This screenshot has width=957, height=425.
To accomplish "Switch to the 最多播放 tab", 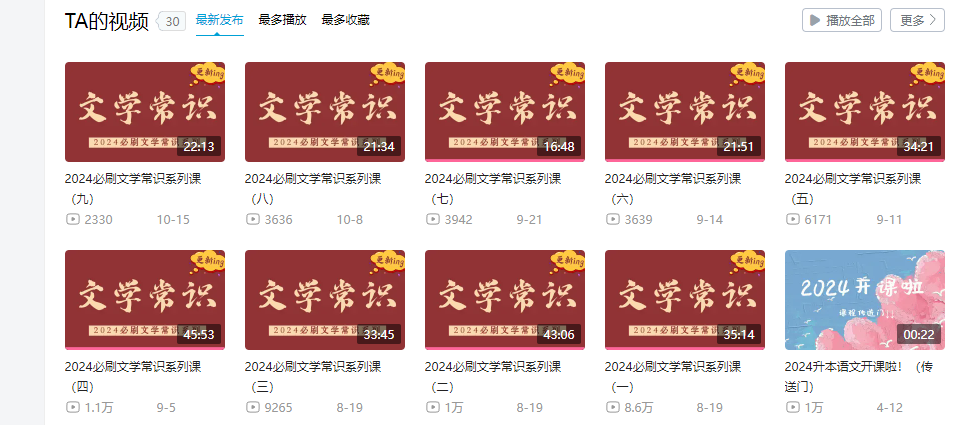I will (282, 20).
